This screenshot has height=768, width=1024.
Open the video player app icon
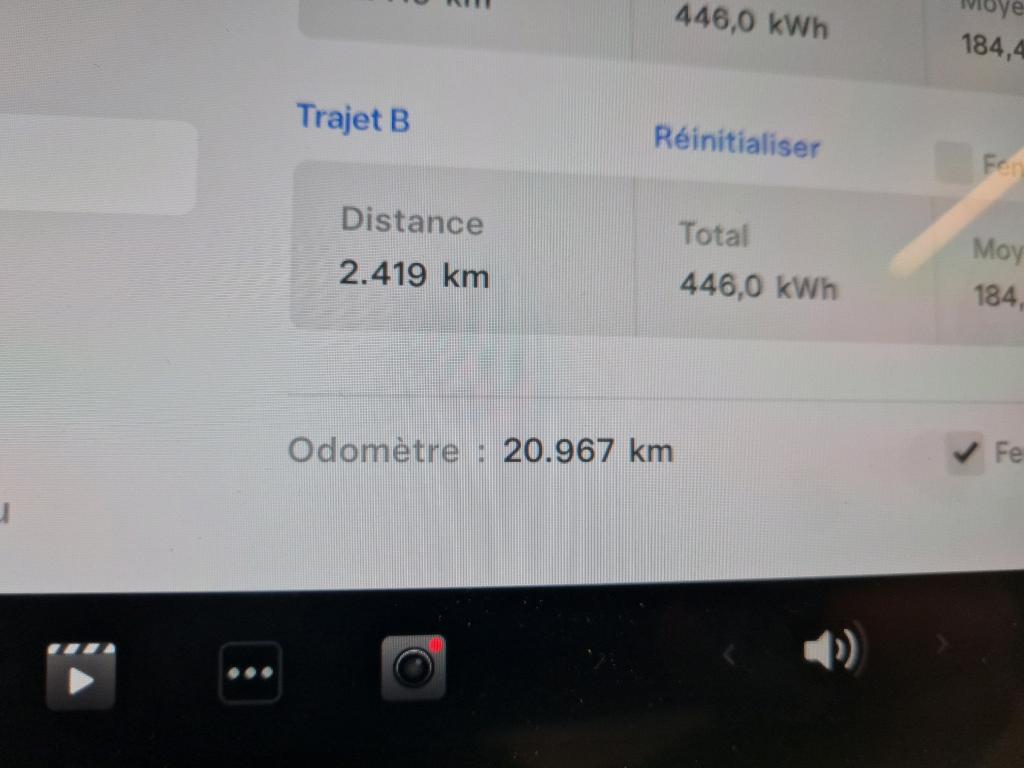pyautogui.click(x=81, y=675)
